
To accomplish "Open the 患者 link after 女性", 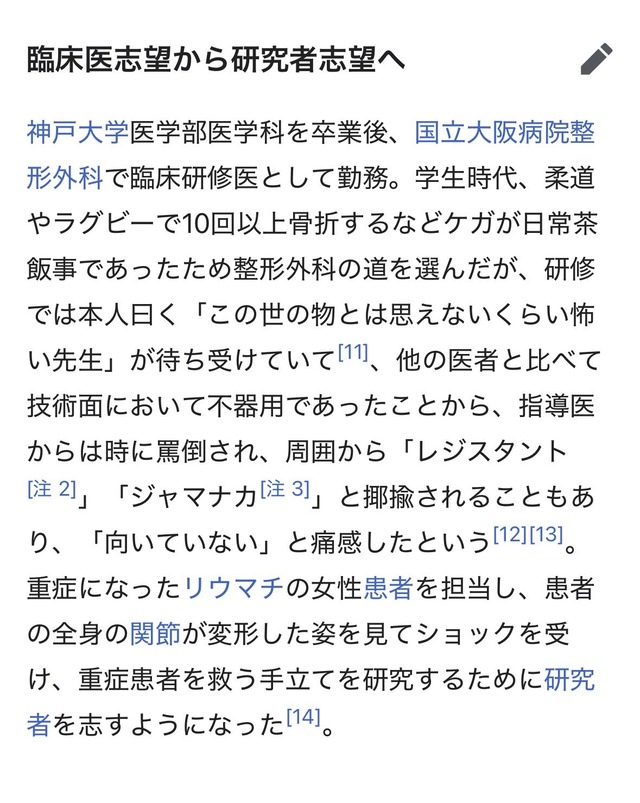I will [387, 587].
